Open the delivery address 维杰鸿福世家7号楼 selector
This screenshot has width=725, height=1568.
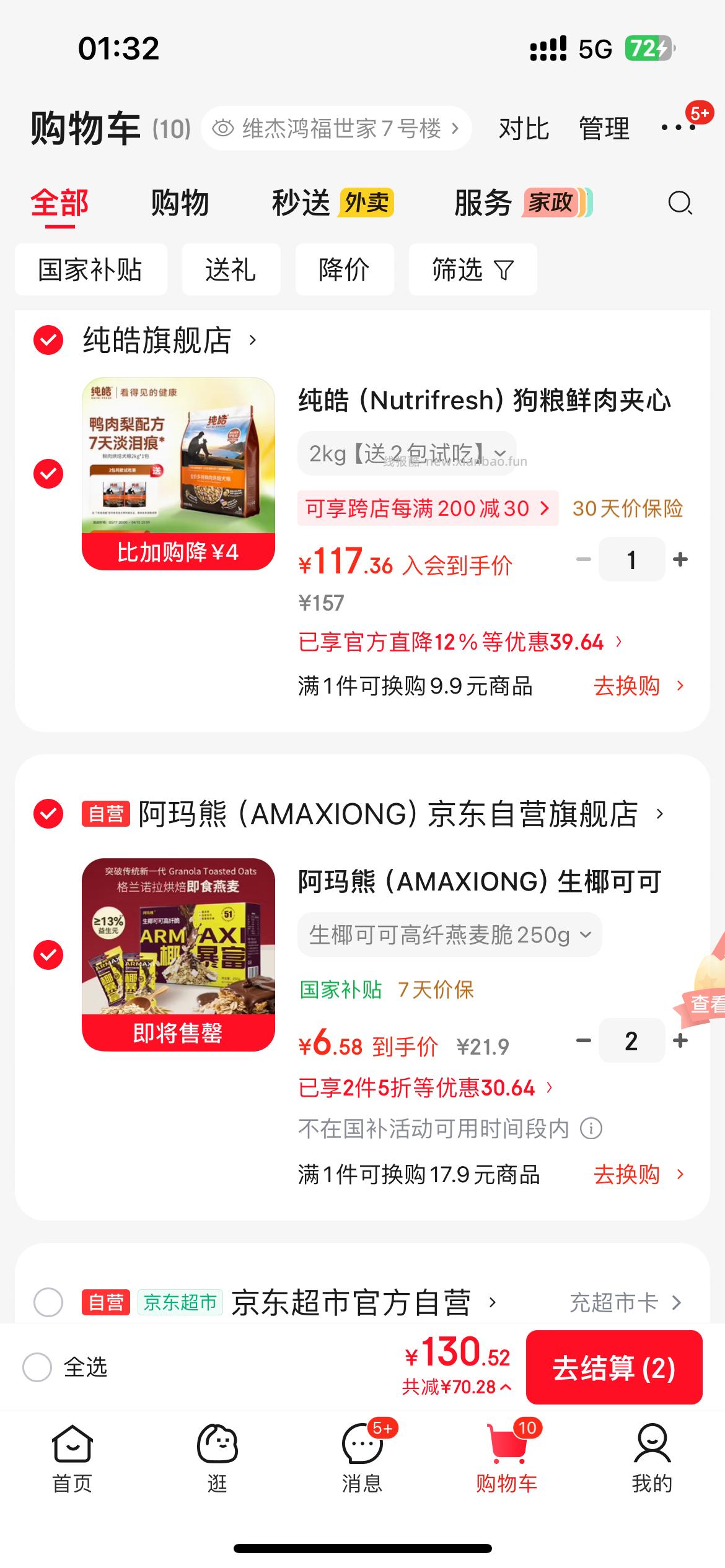pos(338,128)
